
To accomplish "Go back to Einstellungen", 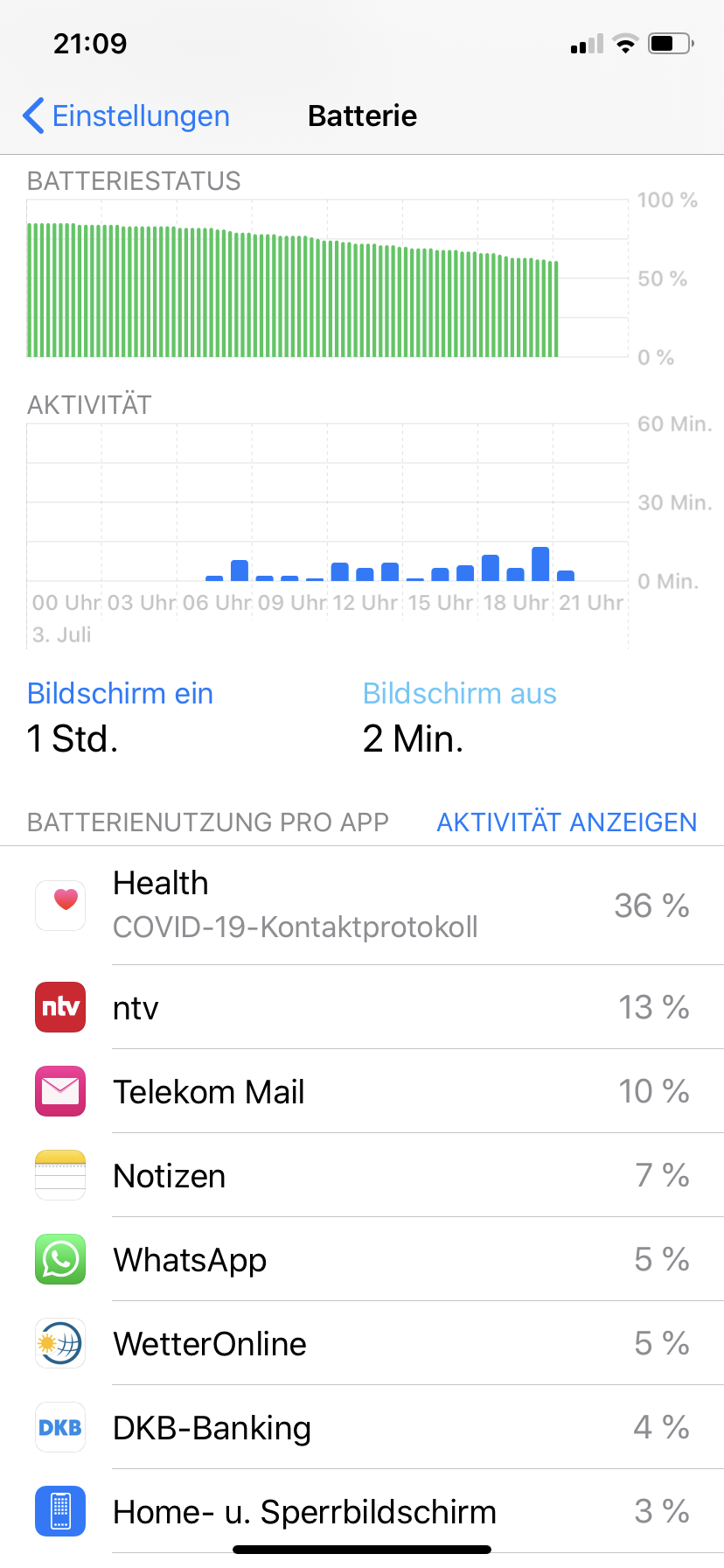I will (x=127, y=115).
